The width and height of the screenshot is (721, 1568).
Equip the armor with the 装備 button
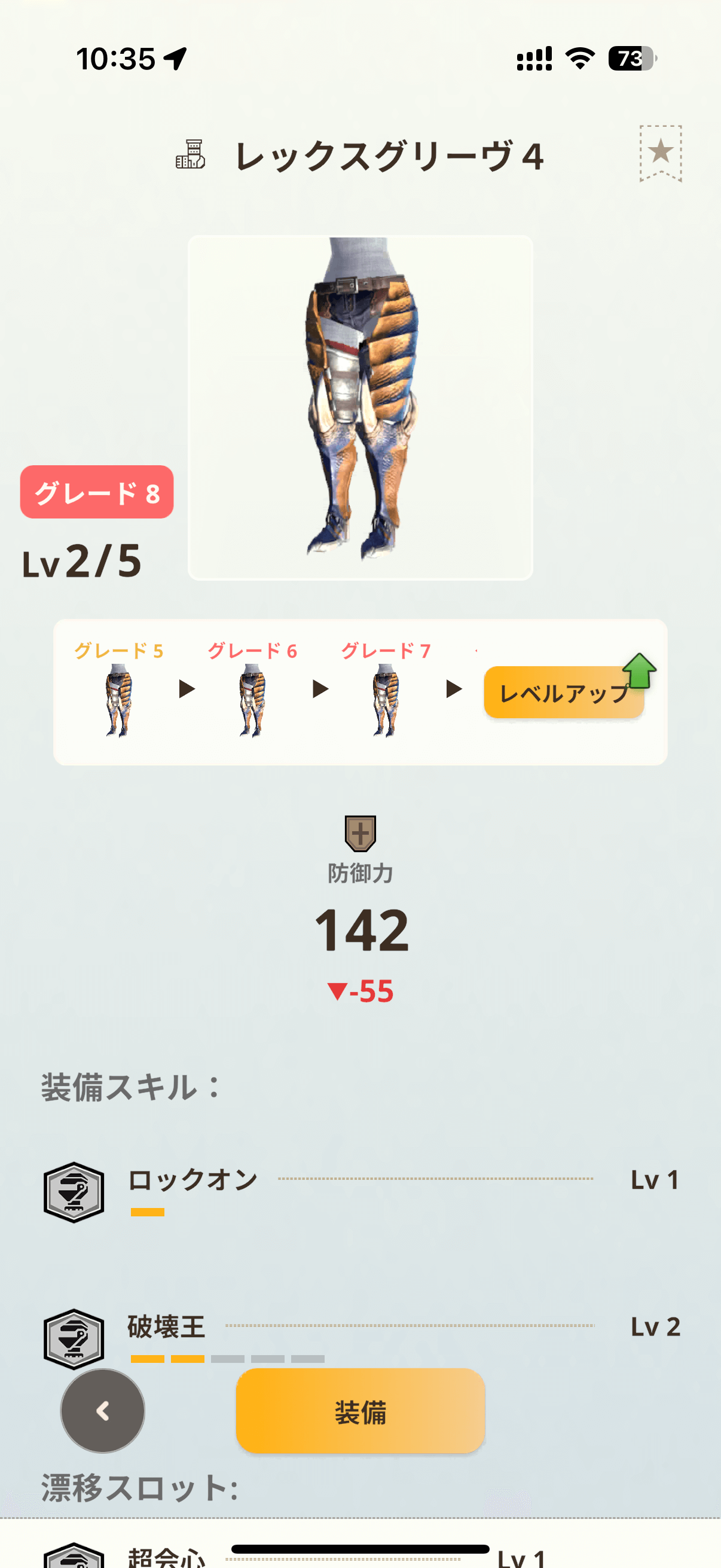(x=360, y=1411)
